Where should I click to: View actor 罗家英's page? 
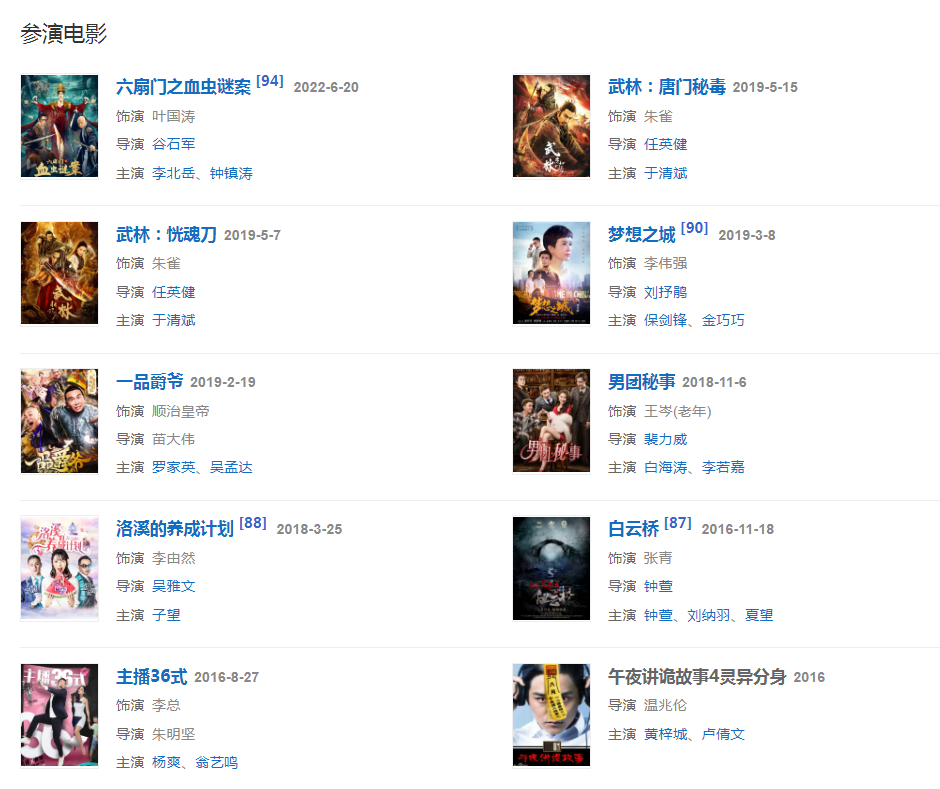tap(173, 467)
